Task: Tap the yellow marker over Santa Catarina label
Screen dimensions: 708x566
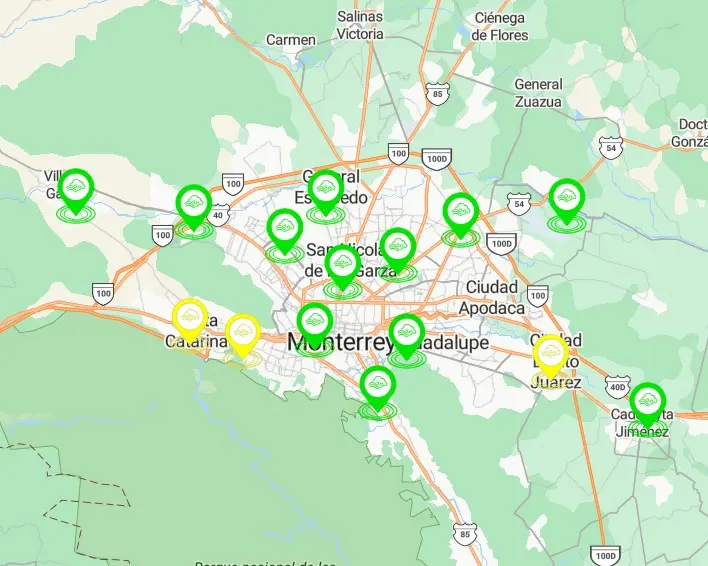Action: [190, 318]
